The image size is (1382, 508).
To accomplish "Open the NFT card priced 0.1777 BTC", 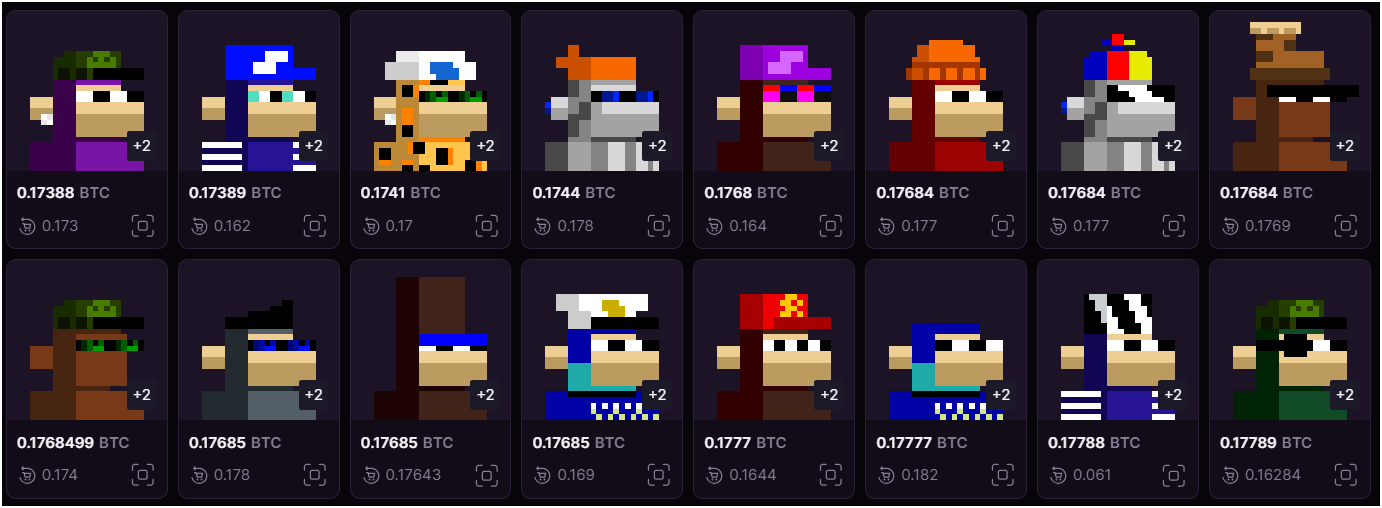I will [x=774, y=349].
